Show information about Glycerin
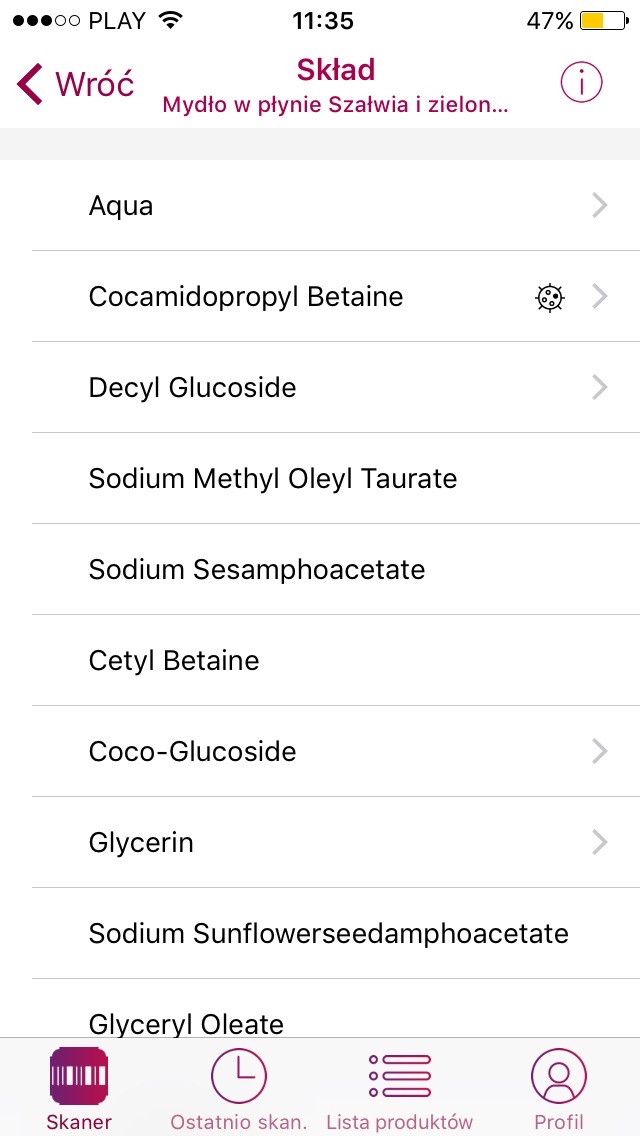 click(320, 843)
